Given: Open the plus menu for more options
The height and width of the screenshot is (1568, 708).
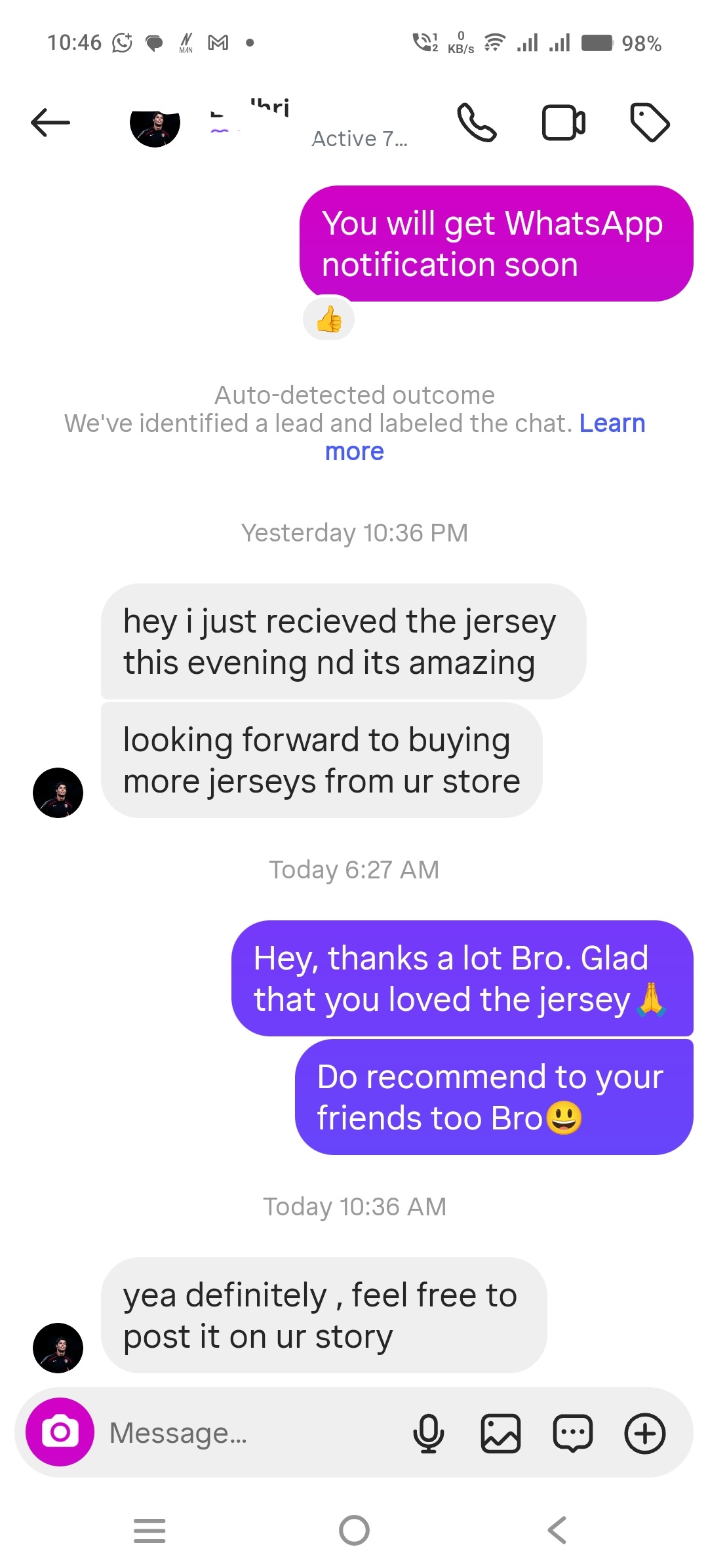Looking at the screenshot, I should (x=645, y=1433).
